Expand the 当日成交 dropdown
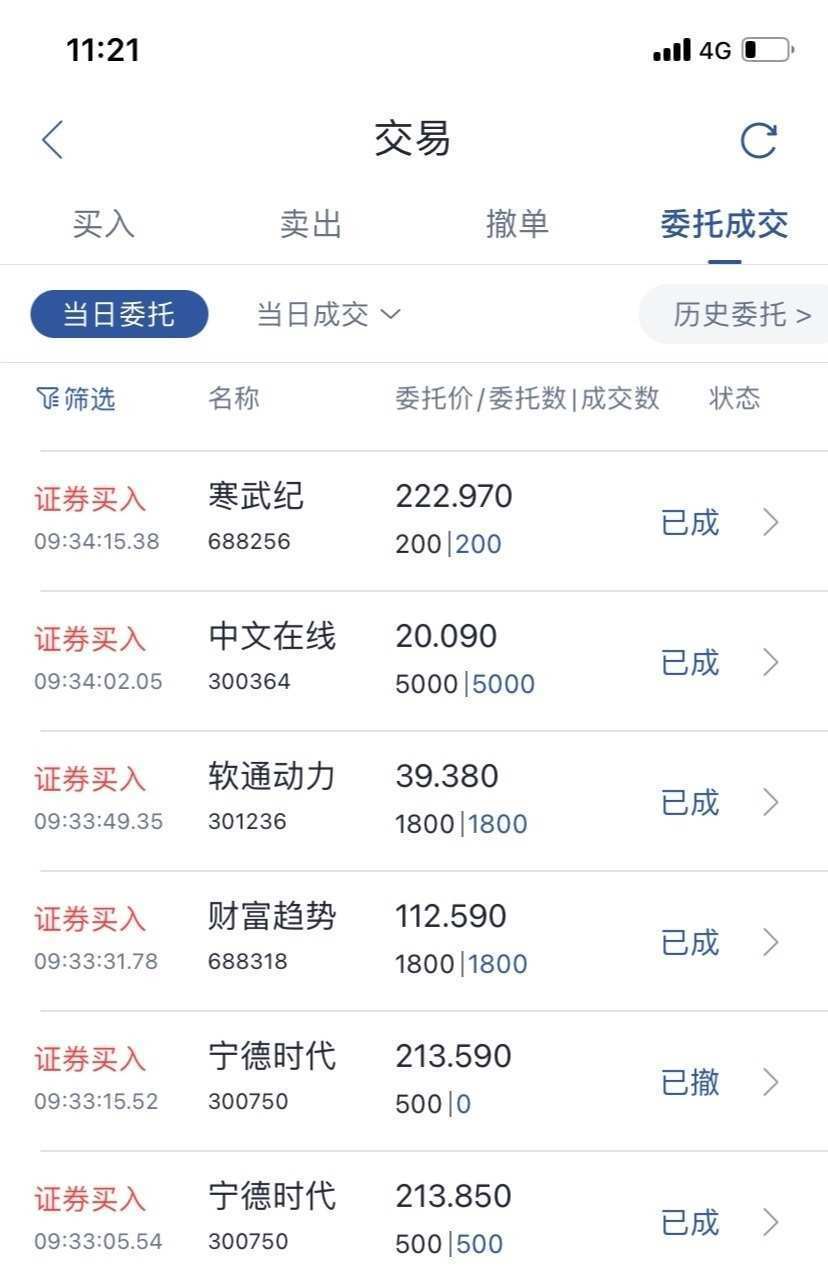828x1266 pixels. click(328, 314)
